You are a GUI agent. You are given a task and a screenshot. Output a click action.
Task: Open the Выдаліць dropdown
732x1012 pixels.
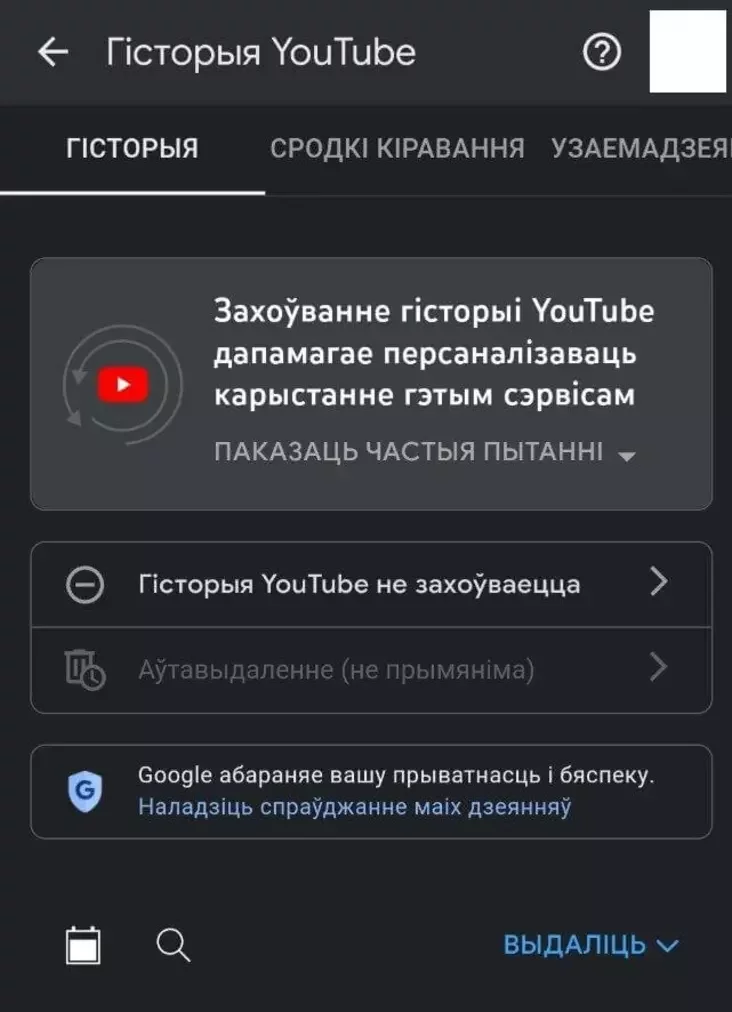(x=590, y=945)
